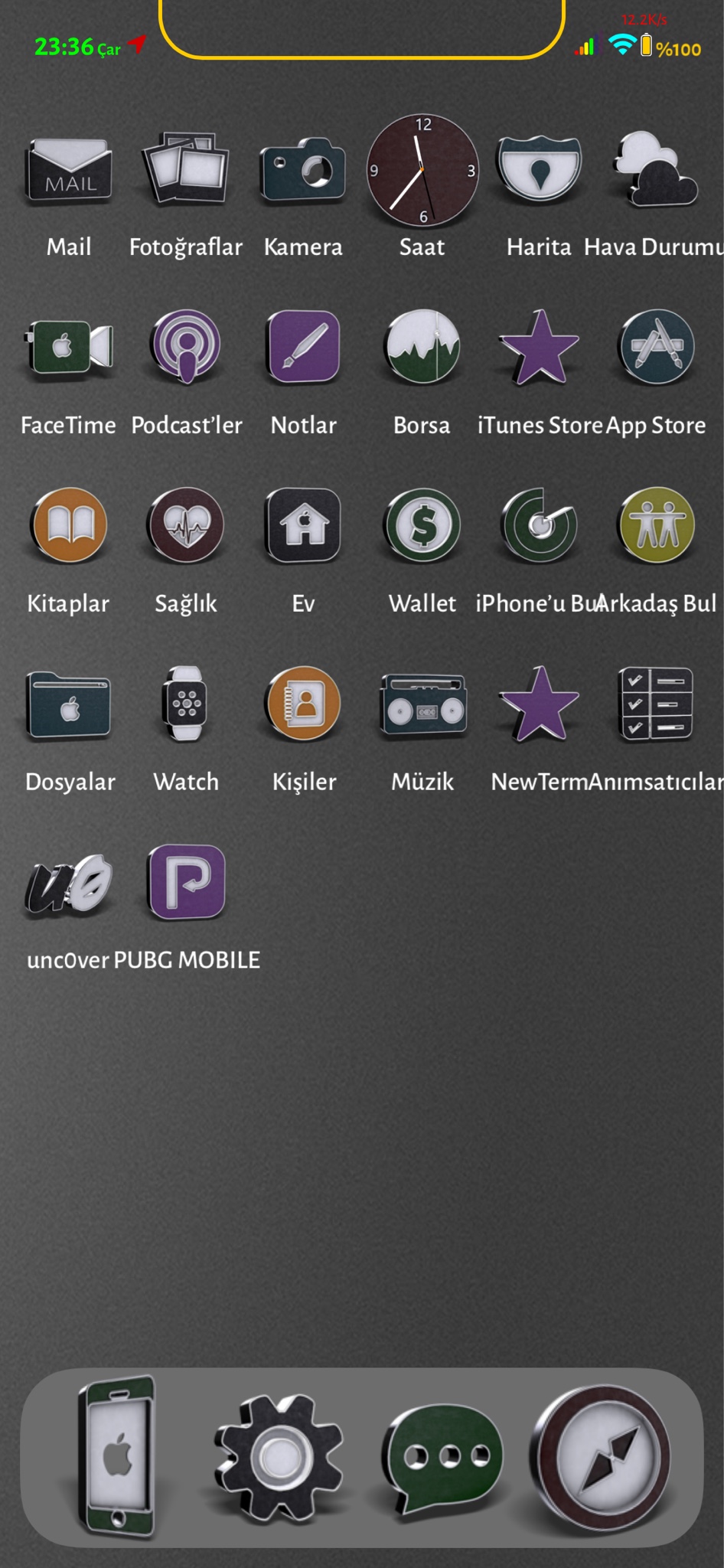Launch Fotoğraflar photo gallery
Screen dimensions: 724x1568
186,169
